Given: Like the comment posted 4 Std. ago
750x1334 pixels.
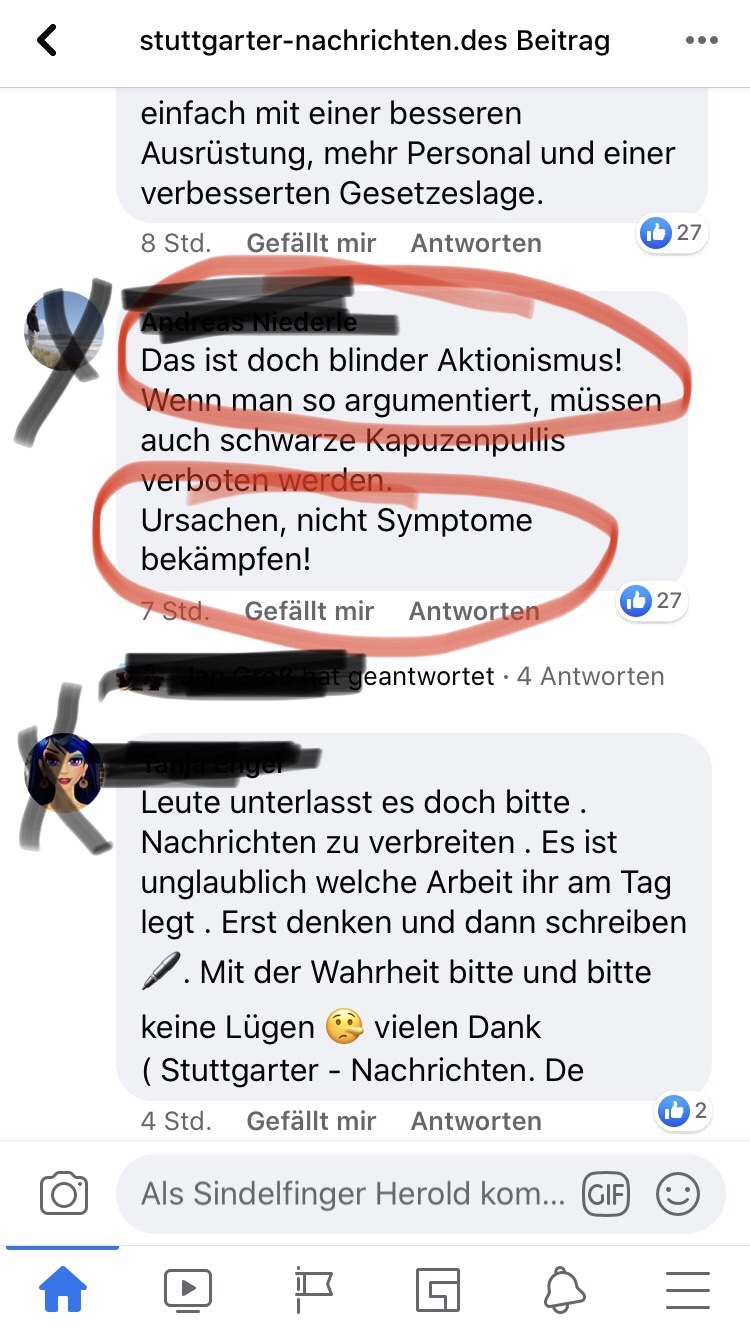Looking at the screenshot, I should pyautogui.click(x=311, y=1121).
